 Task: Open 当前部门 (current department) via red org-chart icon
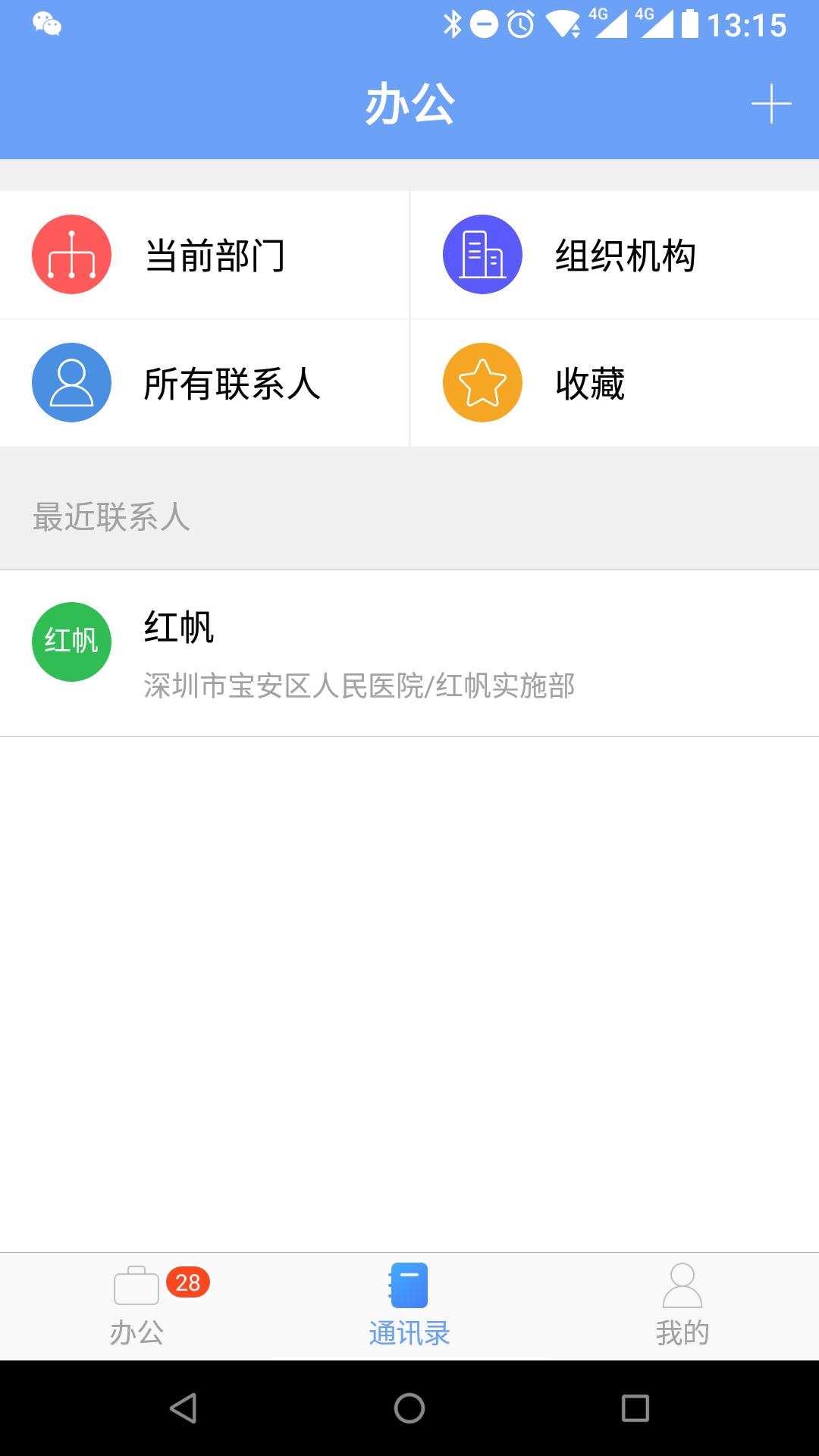[x=71, y=255]
